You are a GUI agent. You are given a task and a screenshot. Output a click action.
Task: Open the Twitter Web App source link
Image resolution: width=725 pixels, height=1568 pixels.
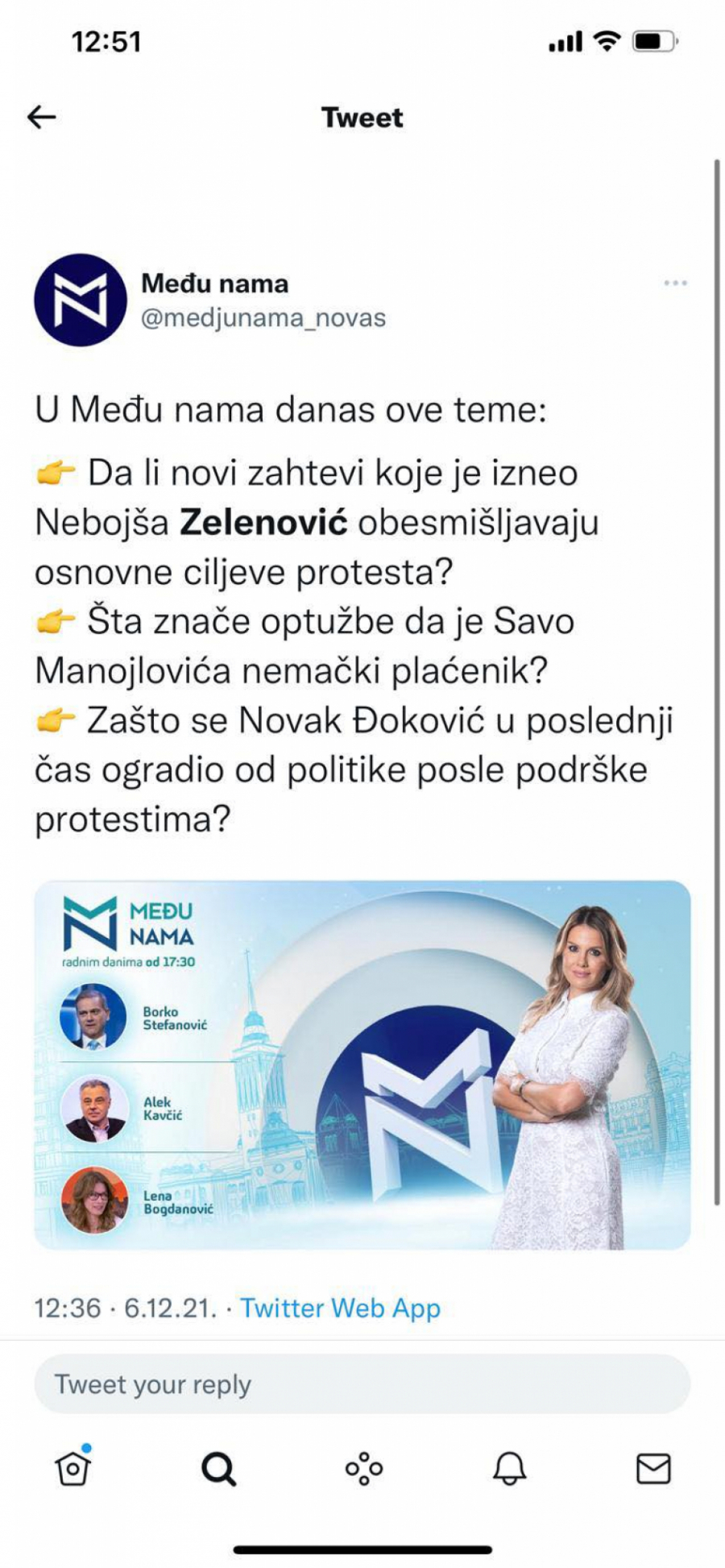coord(338,1309)
